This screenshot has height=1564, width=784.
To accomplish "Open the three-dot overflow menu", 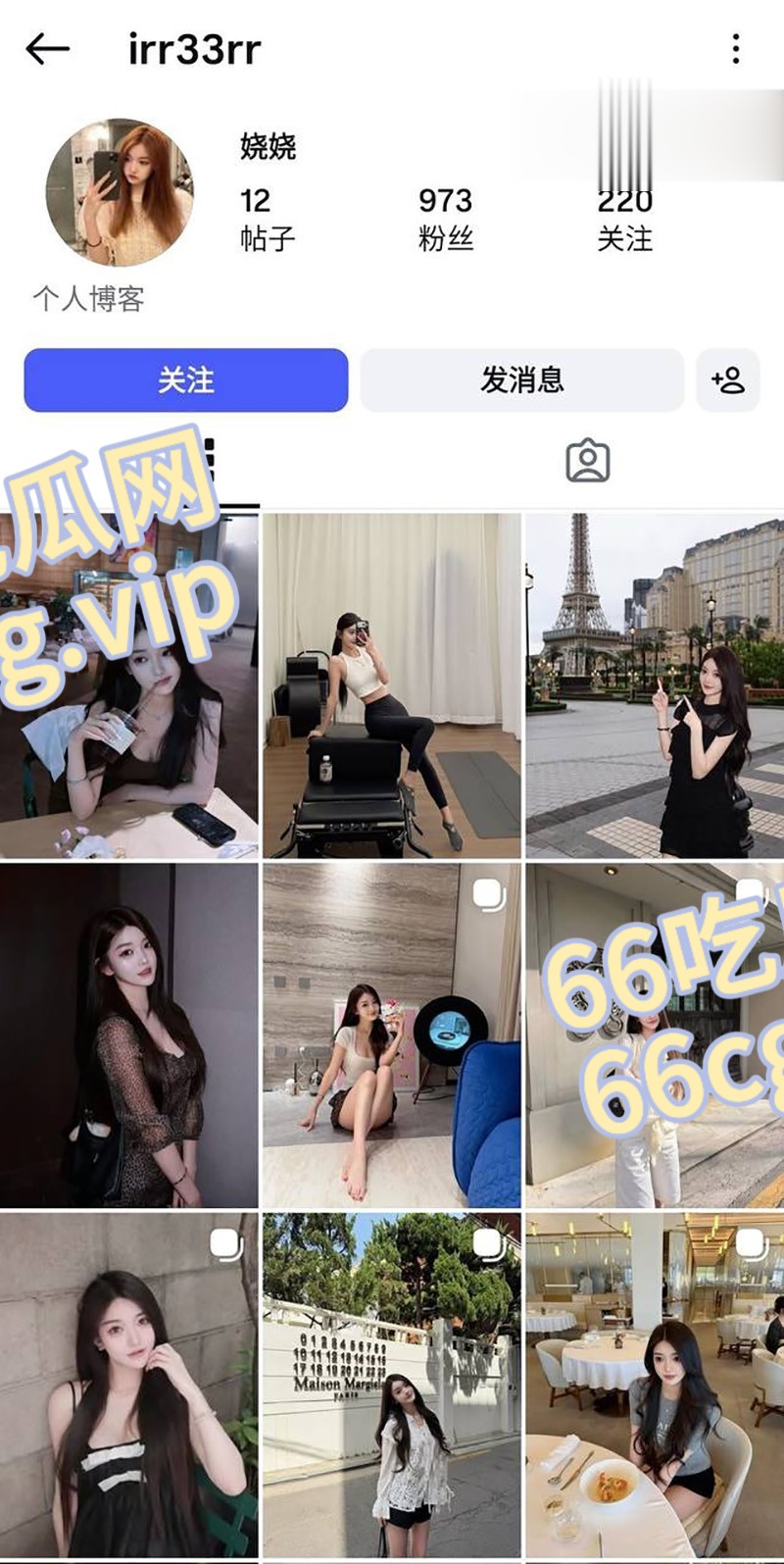I will tap(736, 48).
